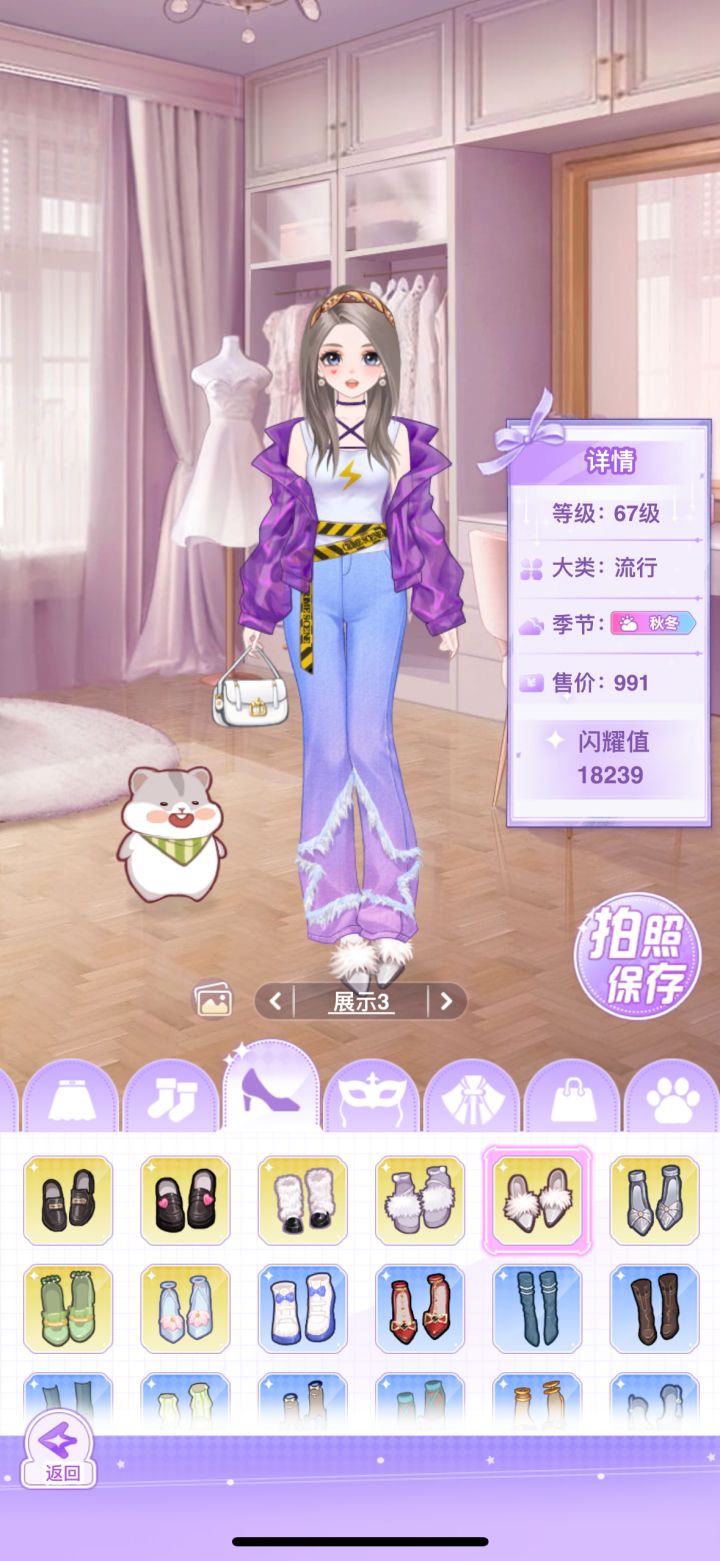Click the right arrow beside 展示3
The height and width of the screenshot is (1561, 720).
coord(447,999)
